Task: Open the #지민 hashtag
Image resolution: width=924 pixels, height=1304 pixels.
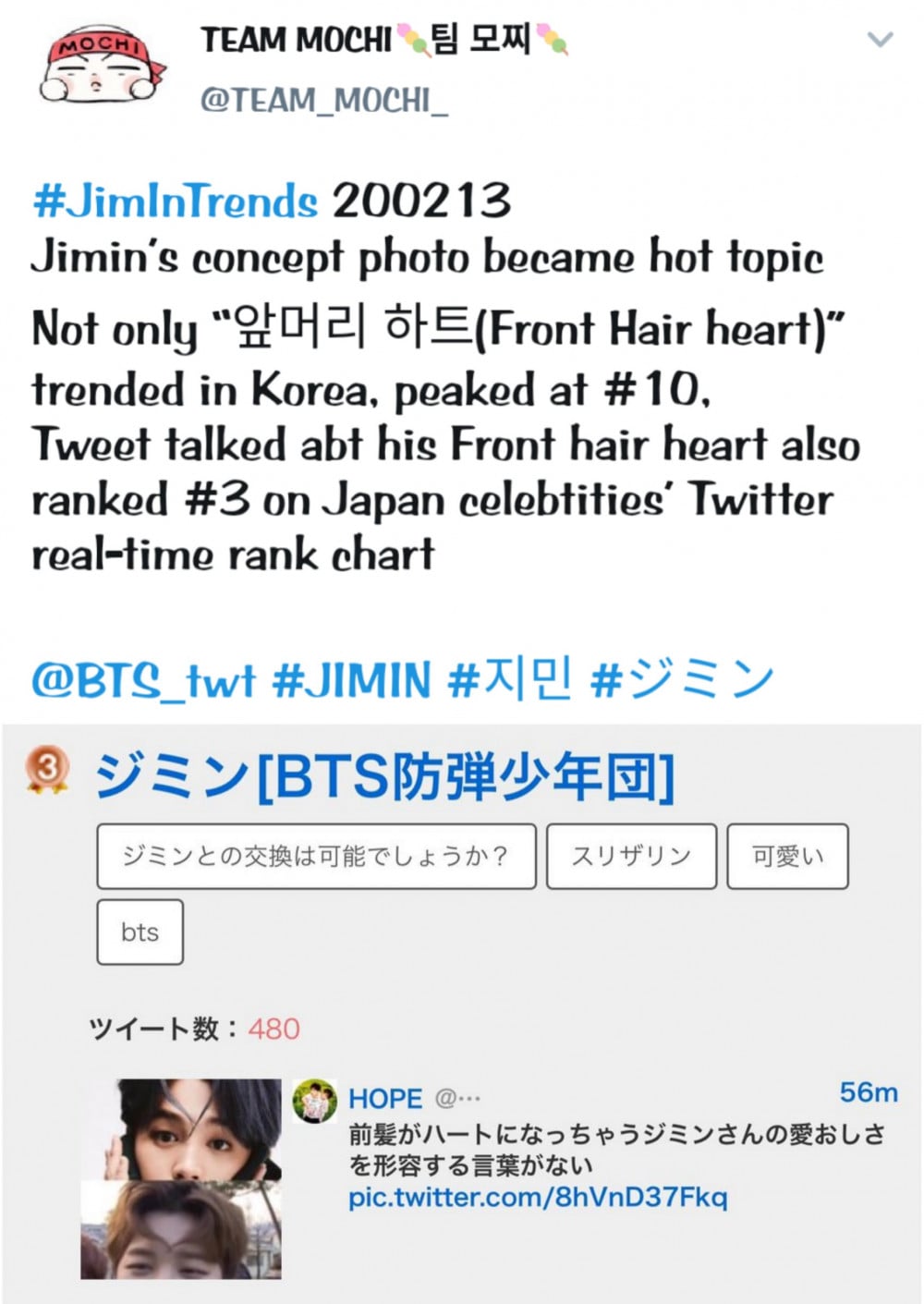Action: [509, 679]
